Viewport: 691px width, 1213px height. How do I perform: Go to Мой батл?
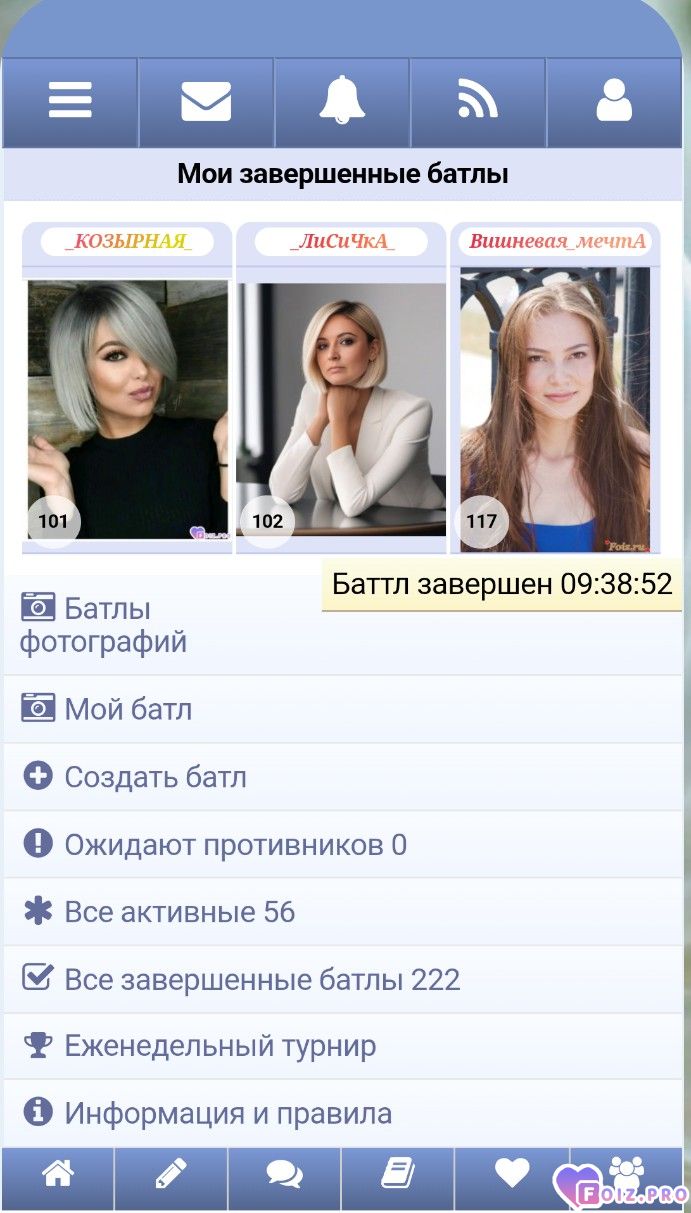click(128, 710)
